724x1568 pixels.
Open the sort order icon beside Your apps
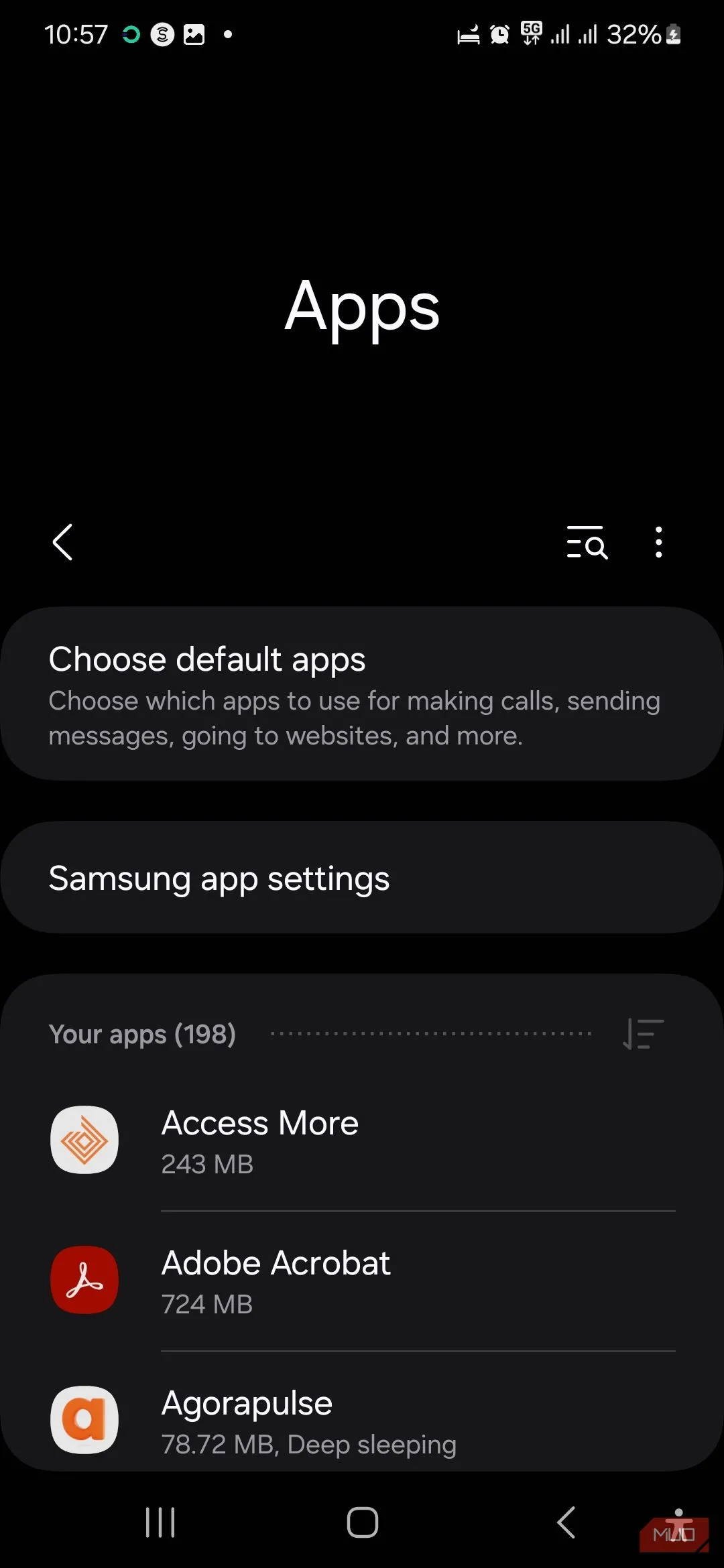point(642,1034)
